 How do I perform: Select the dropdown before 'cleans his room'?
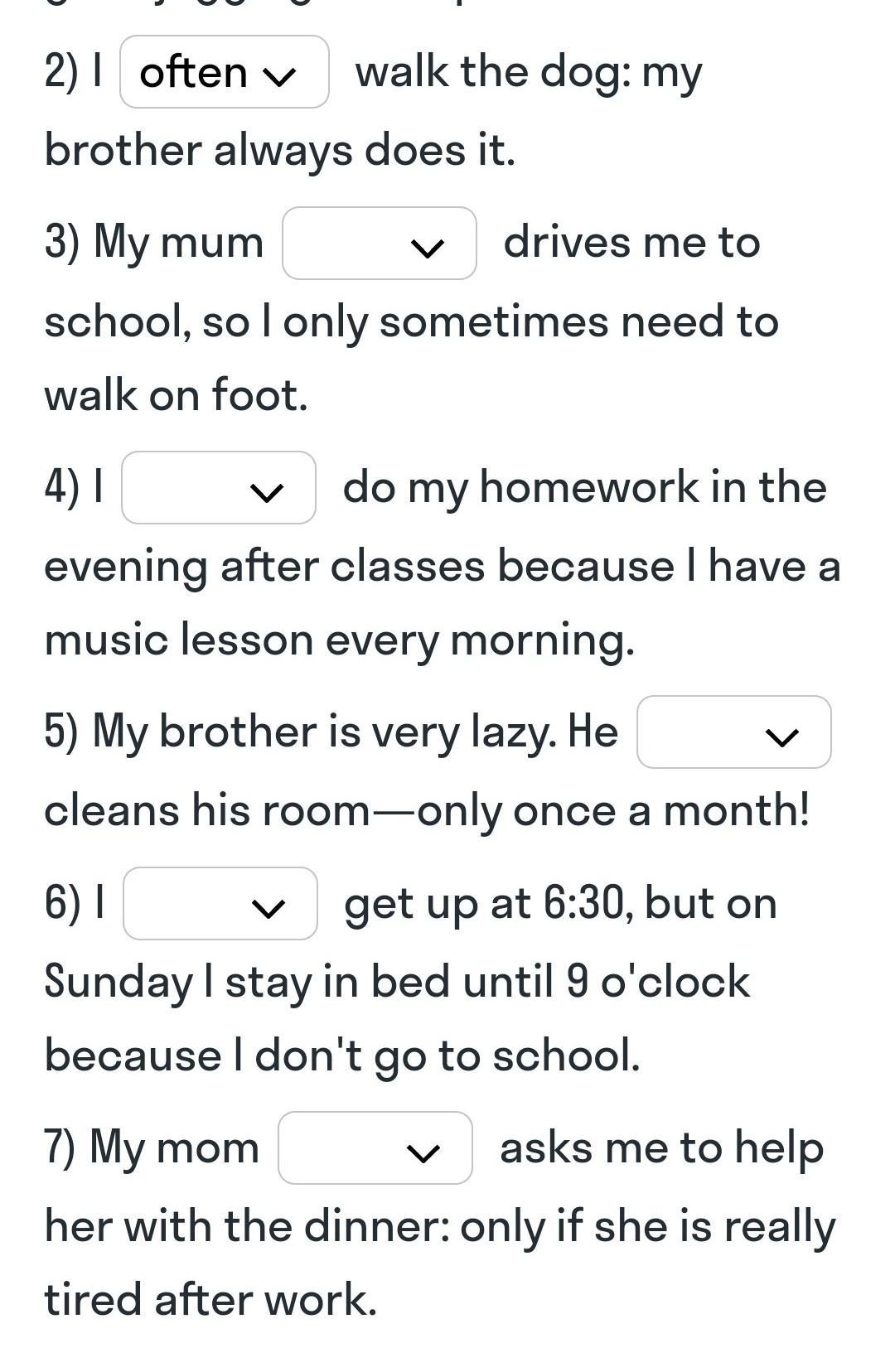733,732
